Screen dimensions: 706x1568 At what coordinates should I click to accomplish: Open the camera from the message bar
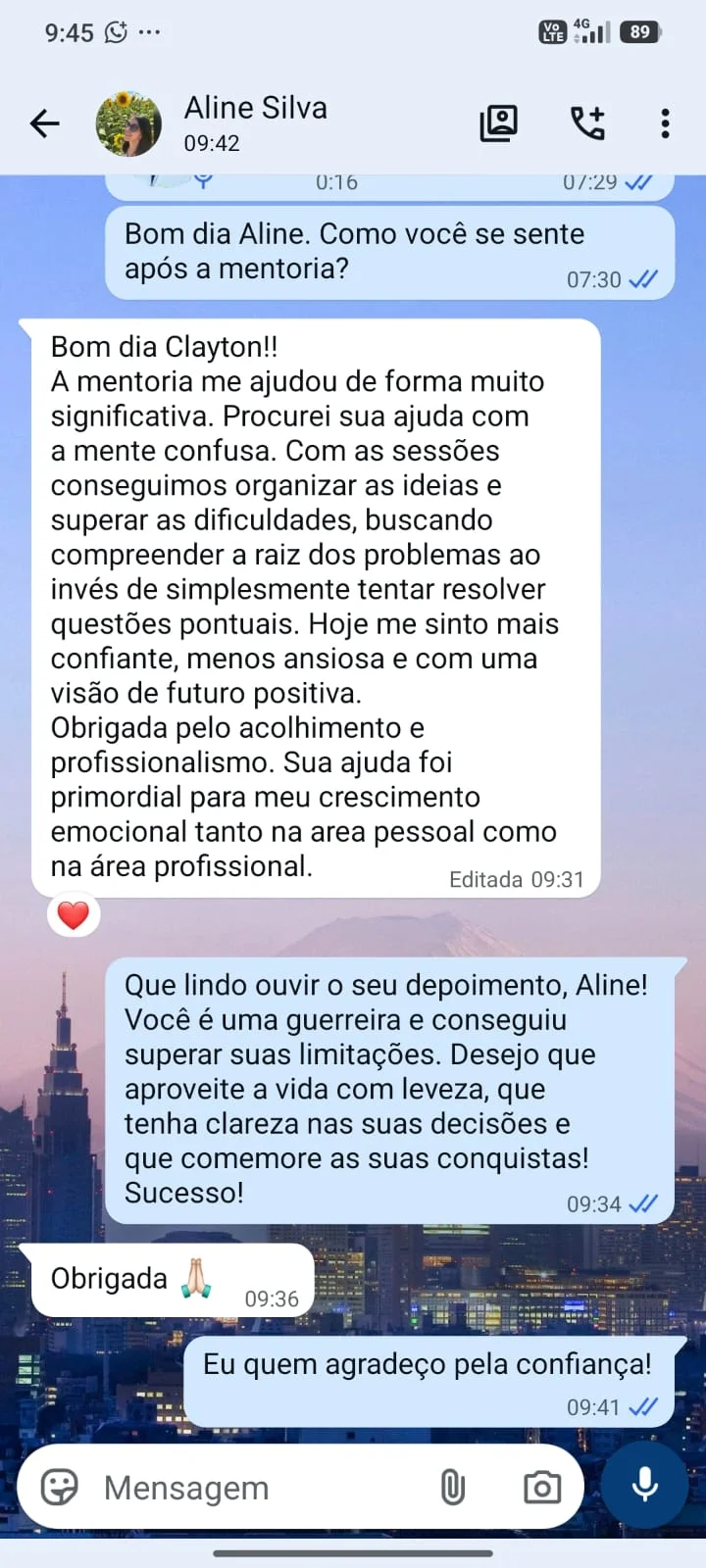click(541, 1487)
